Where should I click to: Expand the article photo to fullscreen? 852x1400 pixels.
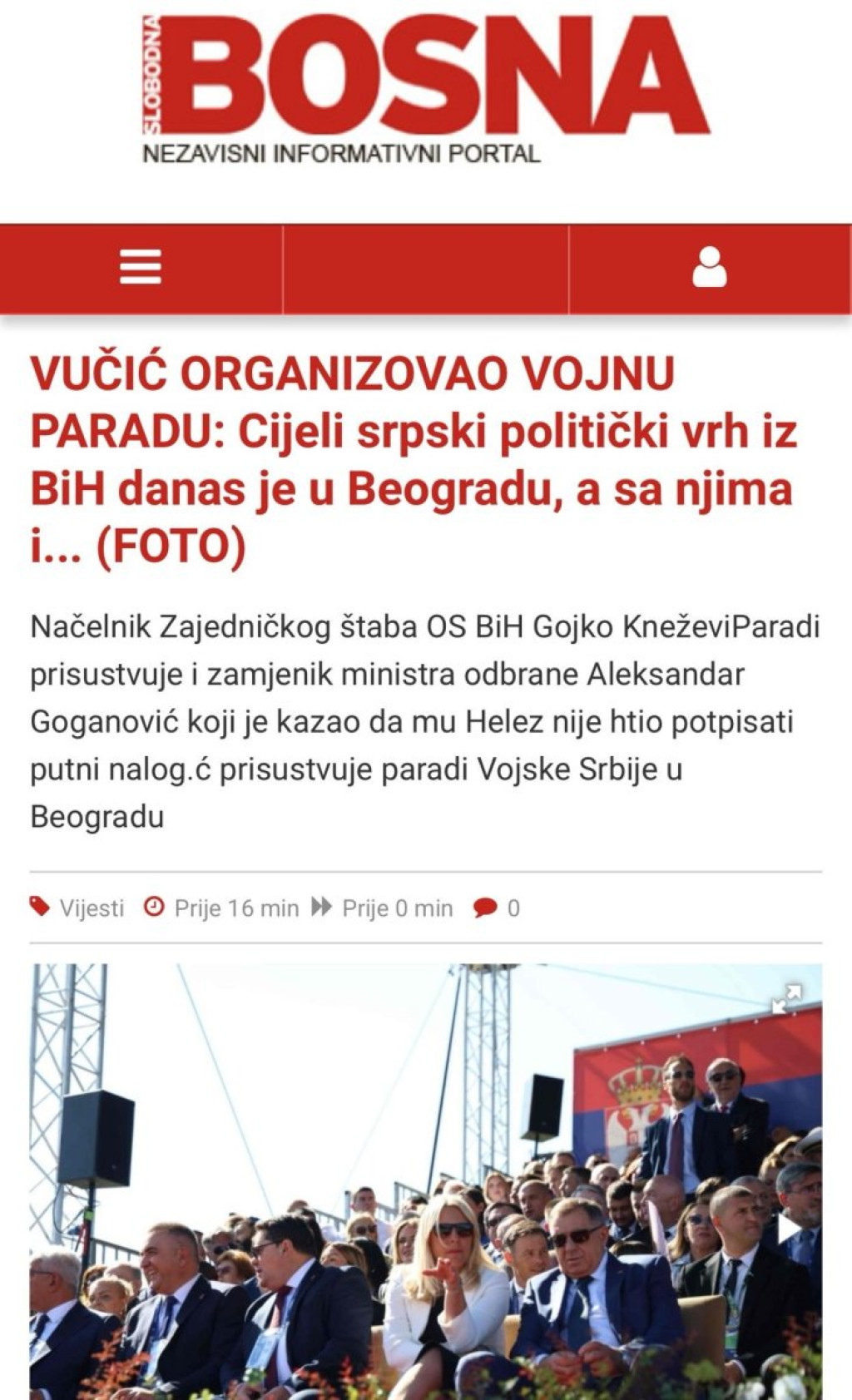coord(786,998)
